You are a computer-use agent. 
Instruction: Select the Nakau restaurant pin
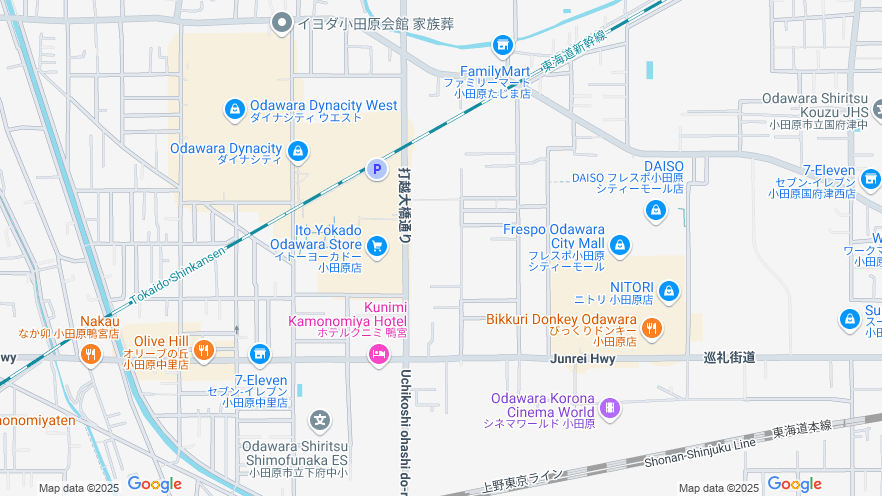90,353
